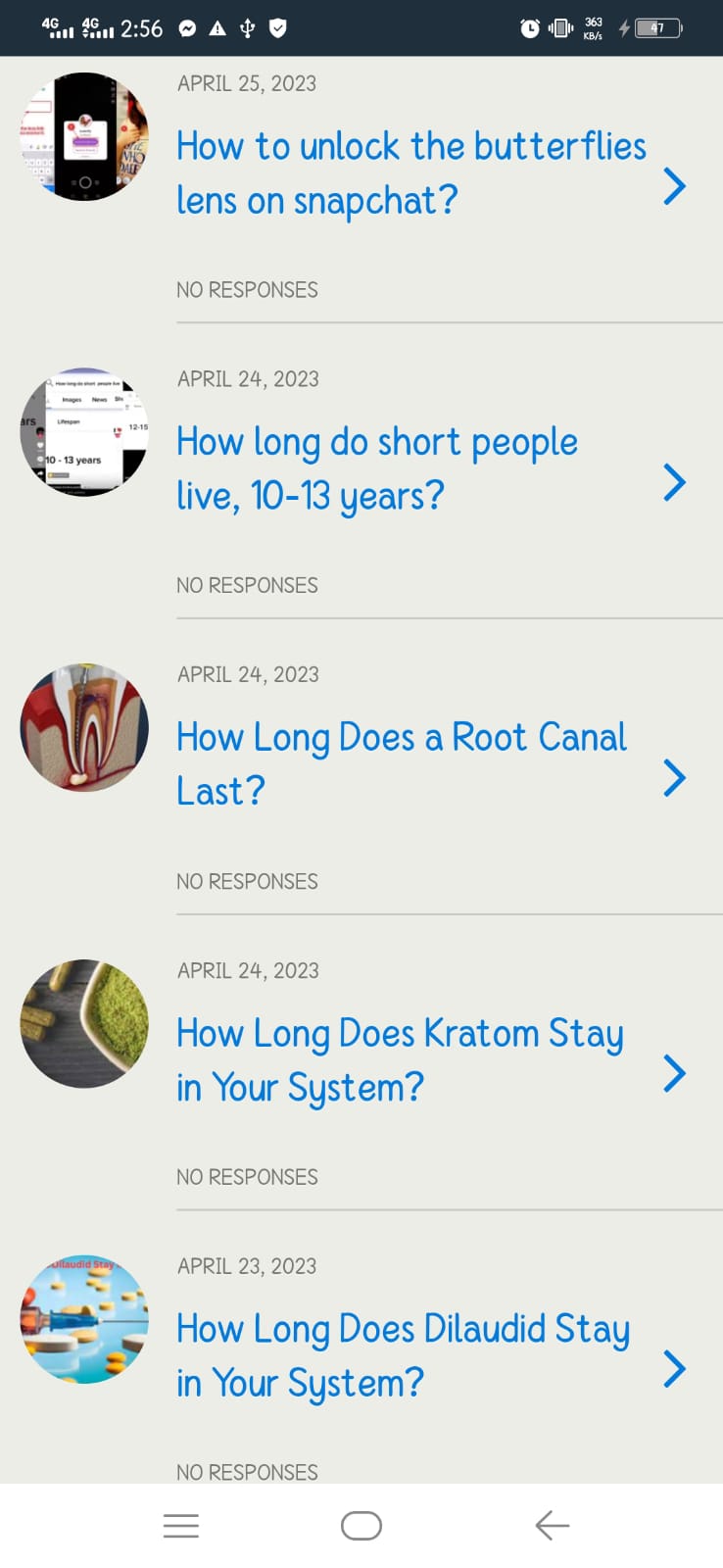Screen dimensions: 723x1568
Task: Return to the home screen via home button
Action: [x=361, y=1526]
